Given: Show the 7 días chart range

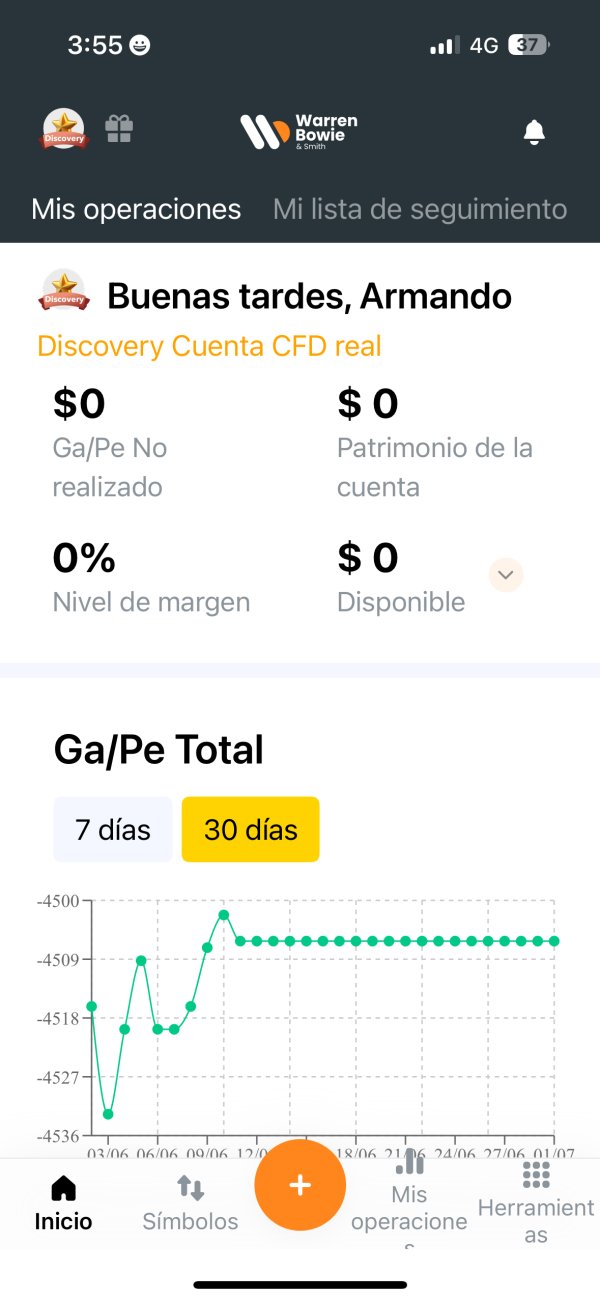Looking at the screenshot, I should click(113, 829).
